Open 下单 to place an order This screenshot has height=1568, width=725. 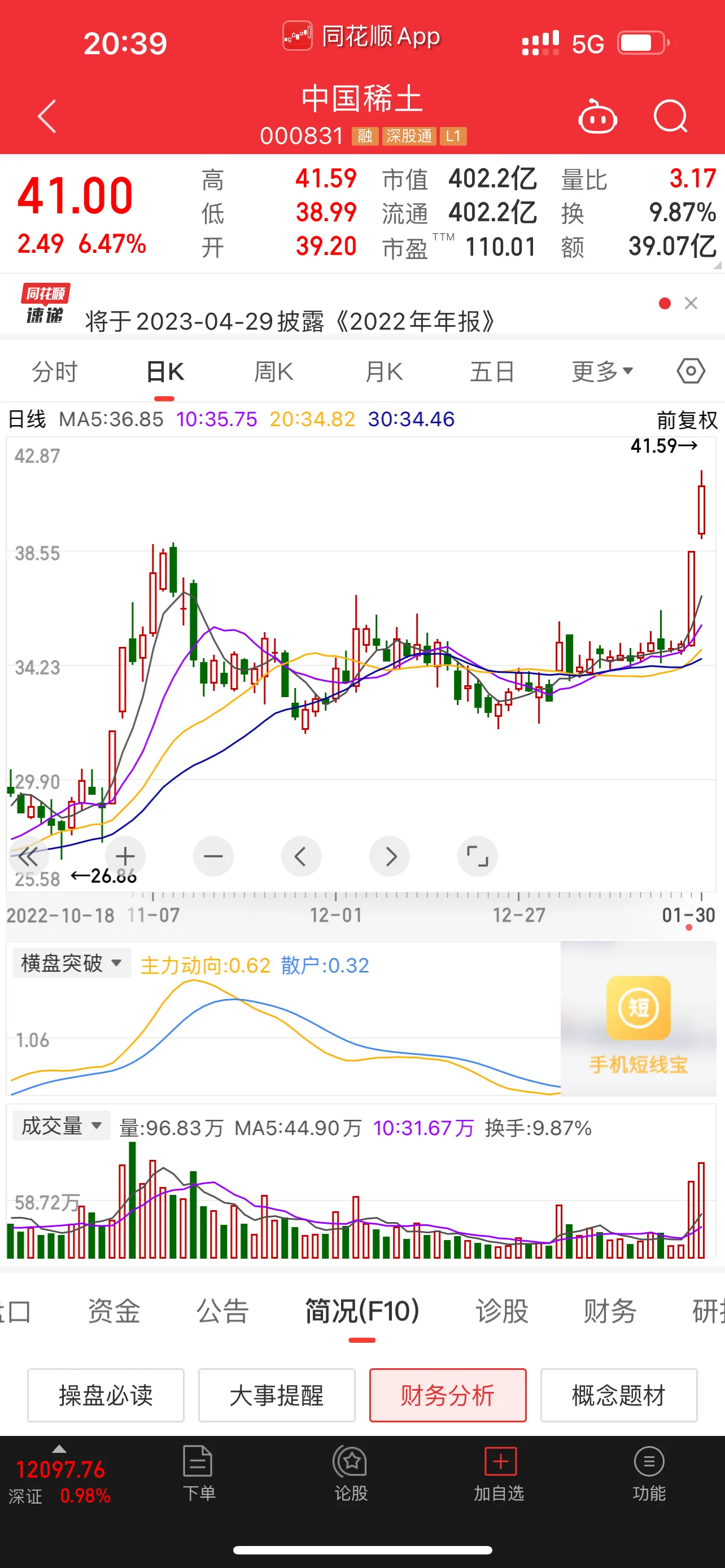198,1473
